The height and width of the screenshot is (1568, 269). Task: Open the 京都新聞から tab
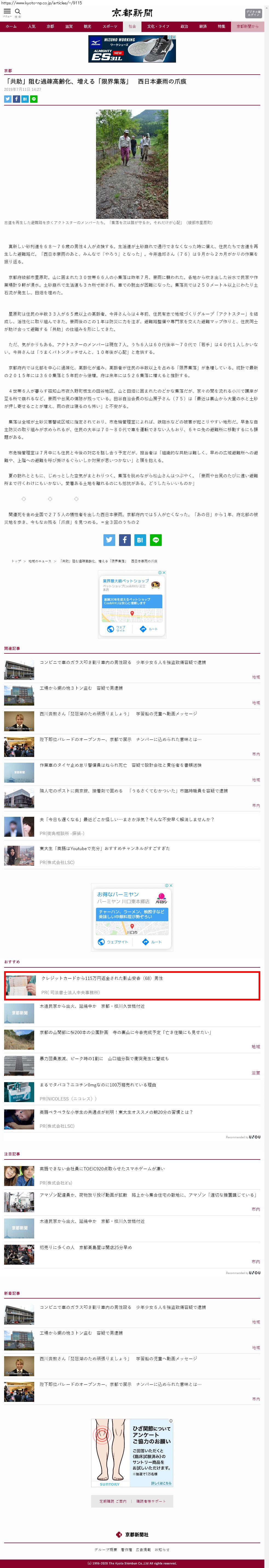(247, 27)
